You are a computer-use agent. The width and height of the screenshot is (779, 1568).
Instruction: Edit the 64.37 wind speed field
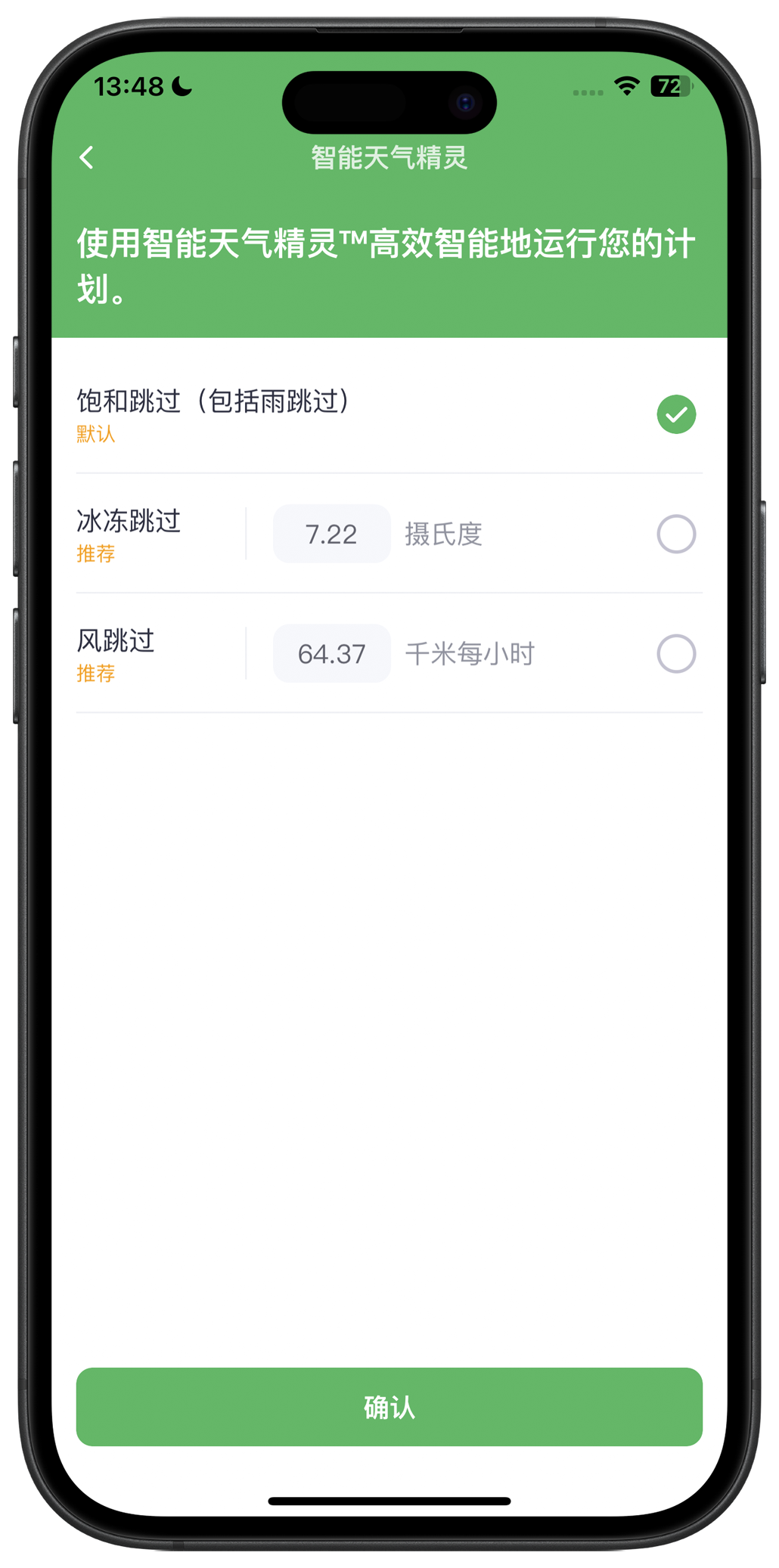click(331, 653)
